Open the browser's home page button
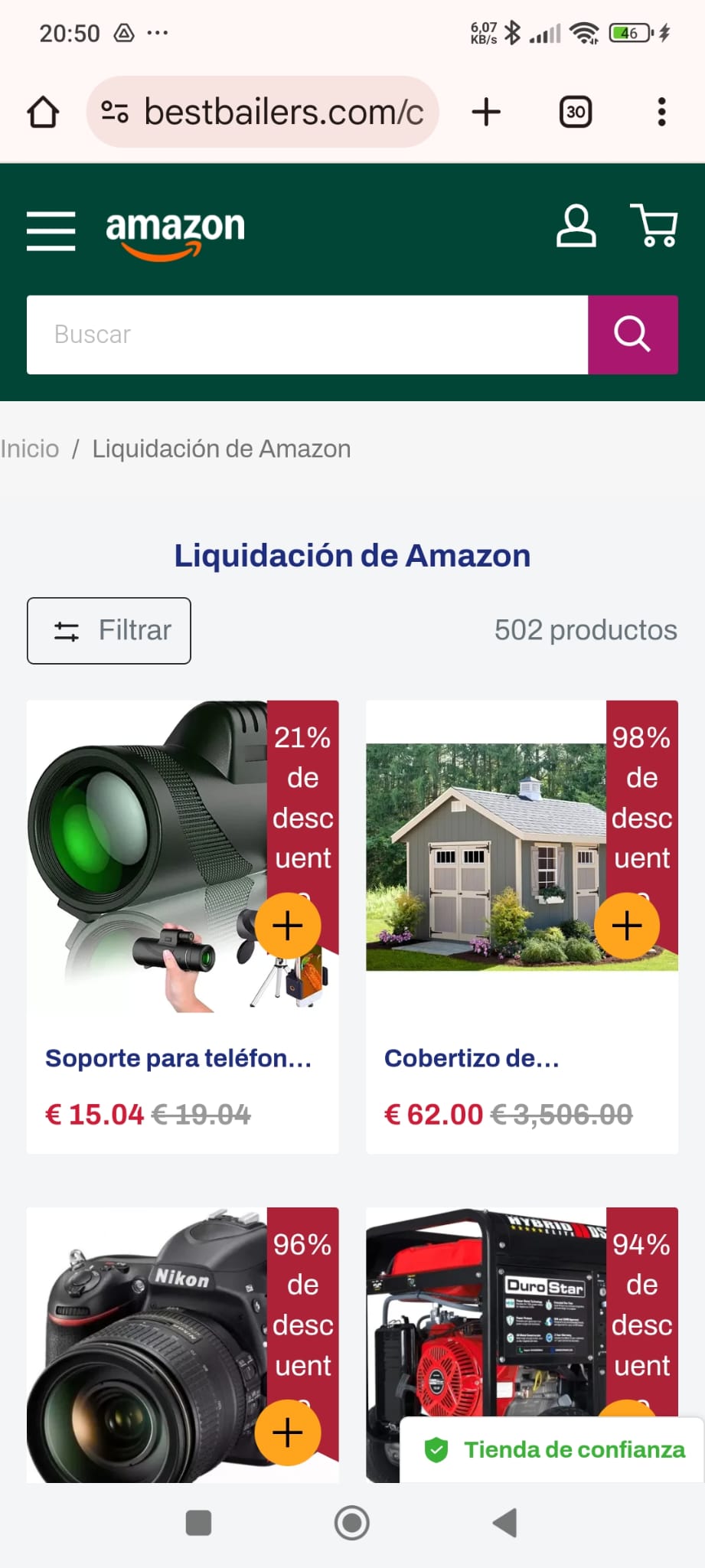This screenshot has width=705, height=1568. point(44,113)
